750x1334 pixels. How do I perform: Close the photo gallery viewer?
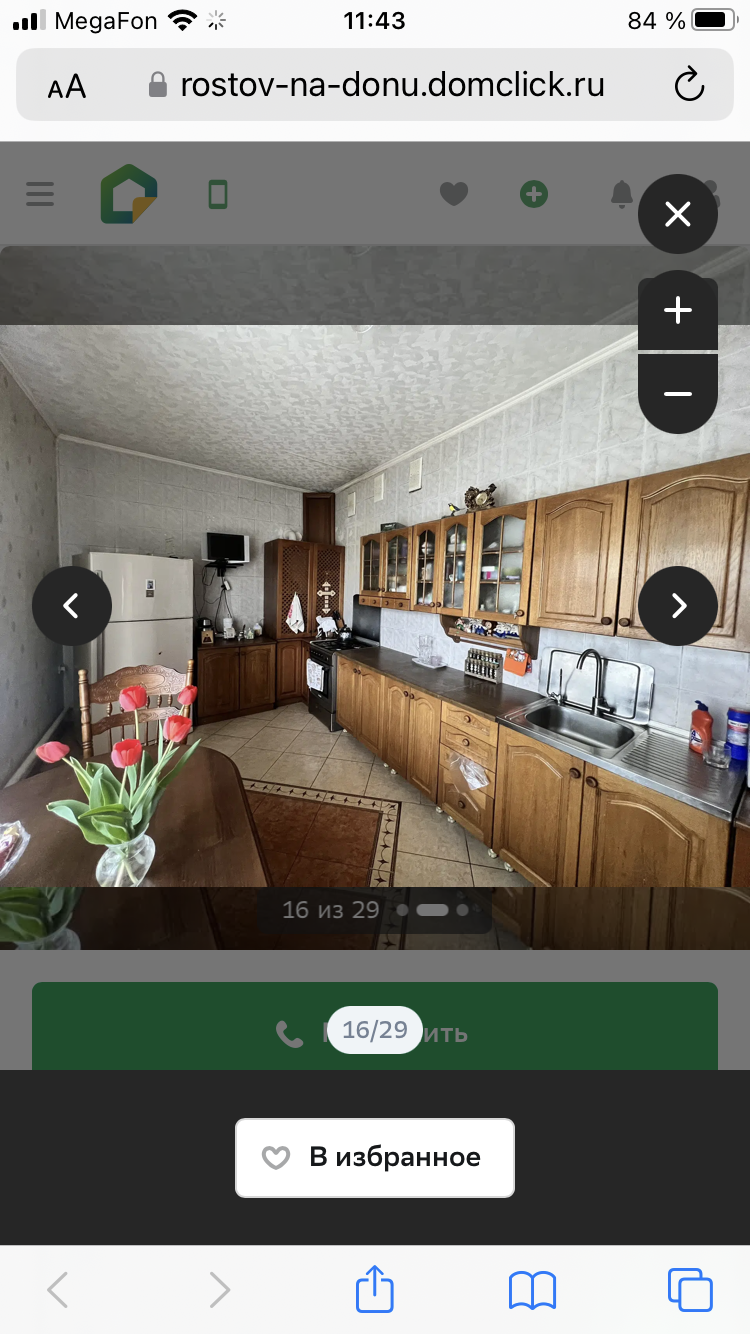678,214
